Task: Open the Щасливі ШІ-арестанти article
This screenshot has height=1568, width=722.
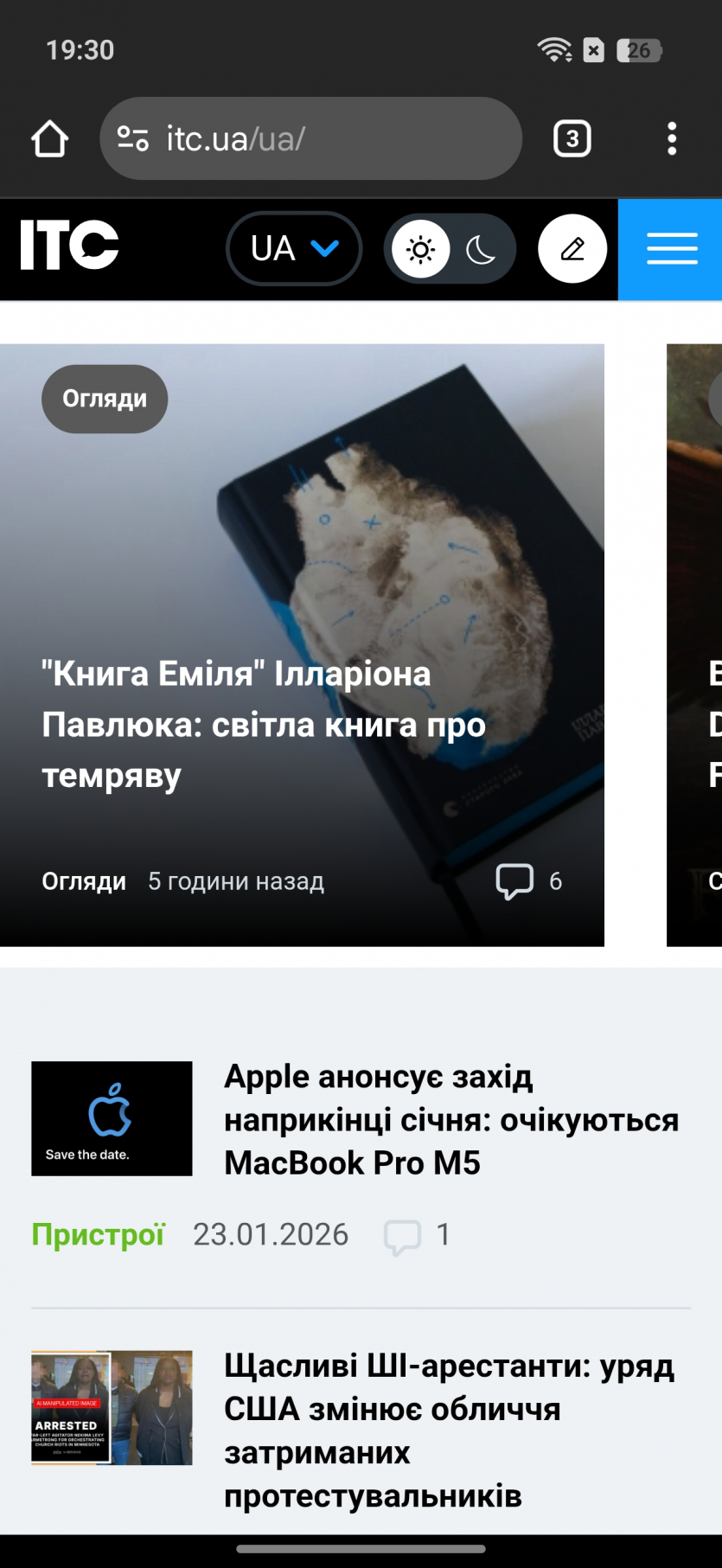Action: pos(449,1430)
